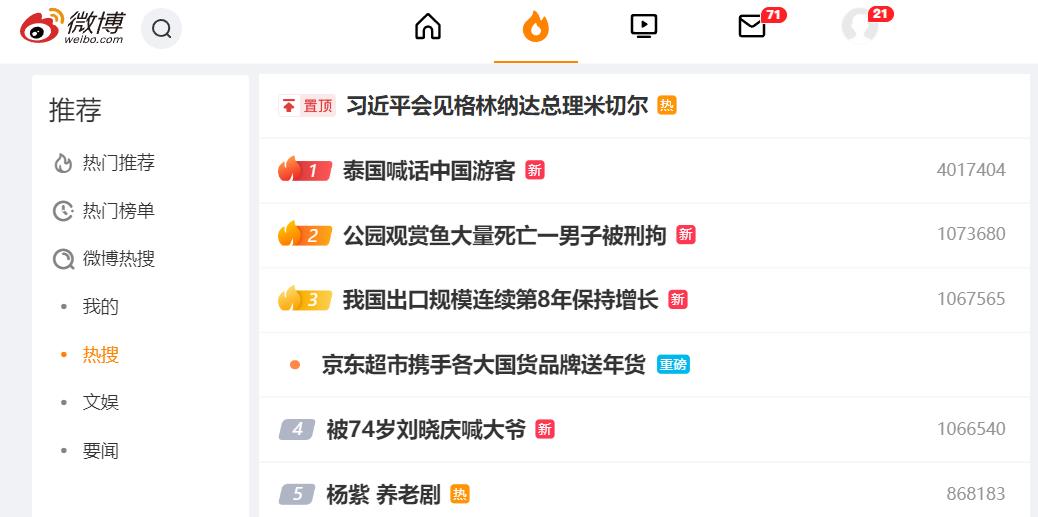Open the messages envelope icon
The image size is (1038, 517).
pyautogui.click(x=751, y=26)
